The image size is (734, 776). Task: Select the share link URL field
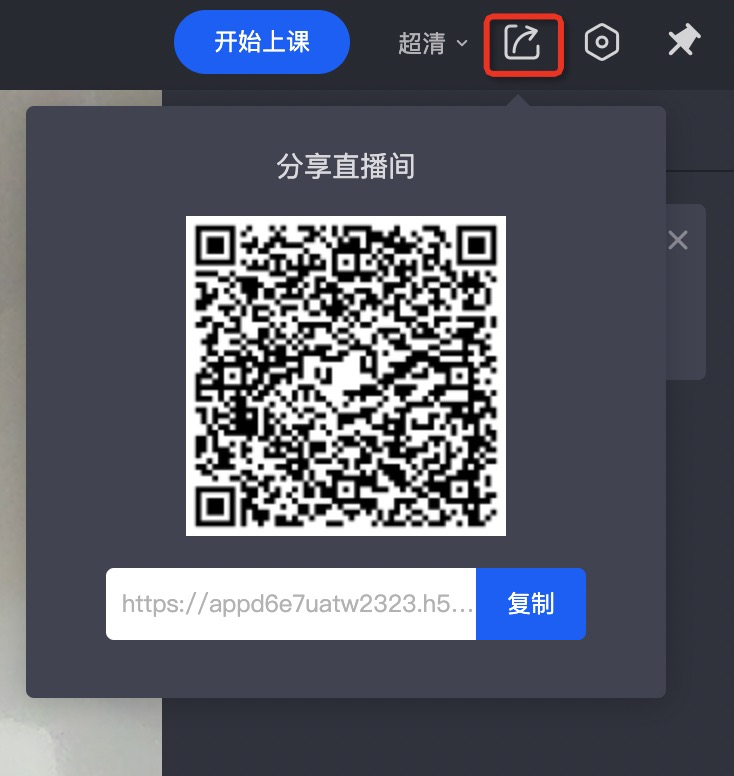click(x=291, y=604)
